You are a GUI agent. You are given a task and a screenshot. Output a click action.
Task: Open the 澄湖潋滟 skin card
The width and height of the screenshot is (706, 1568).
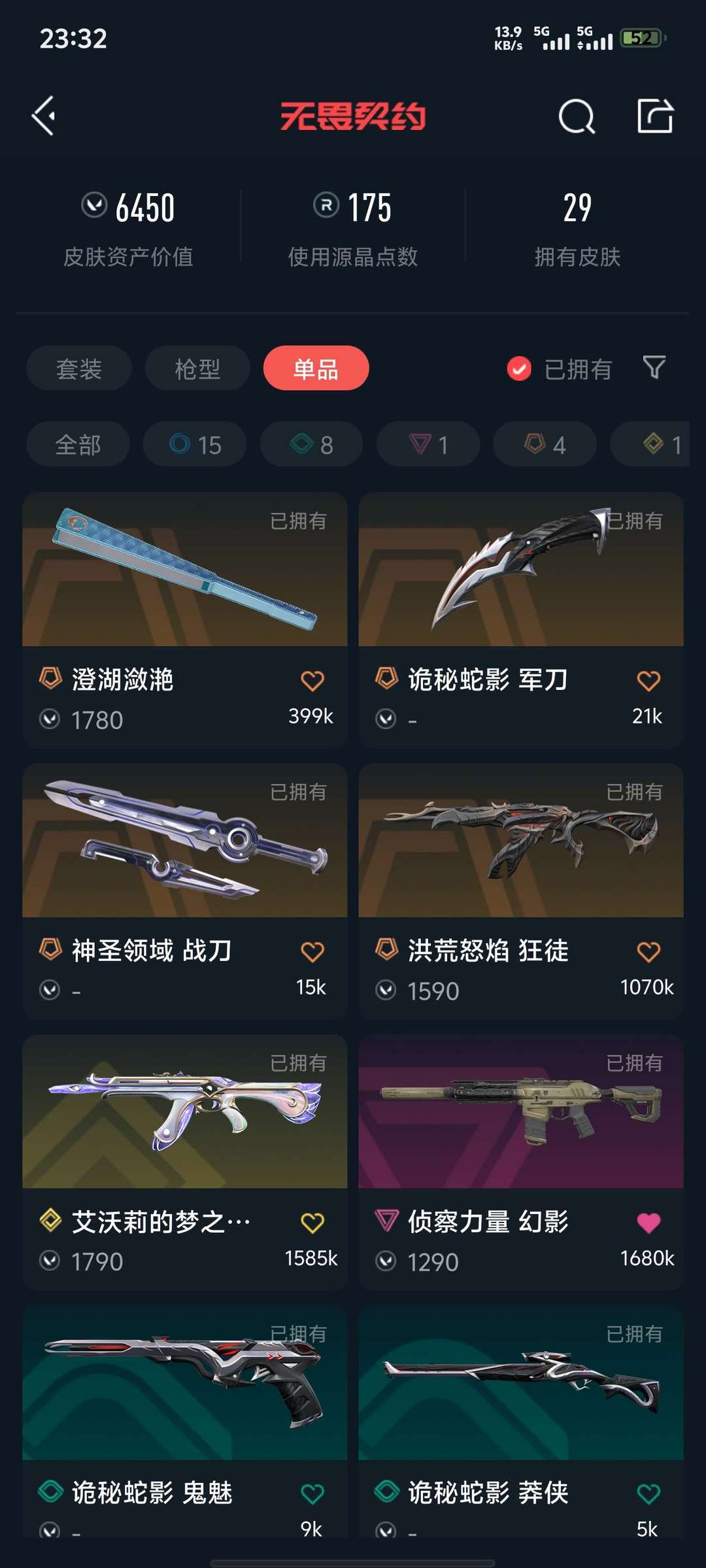(x=185, y=620)
